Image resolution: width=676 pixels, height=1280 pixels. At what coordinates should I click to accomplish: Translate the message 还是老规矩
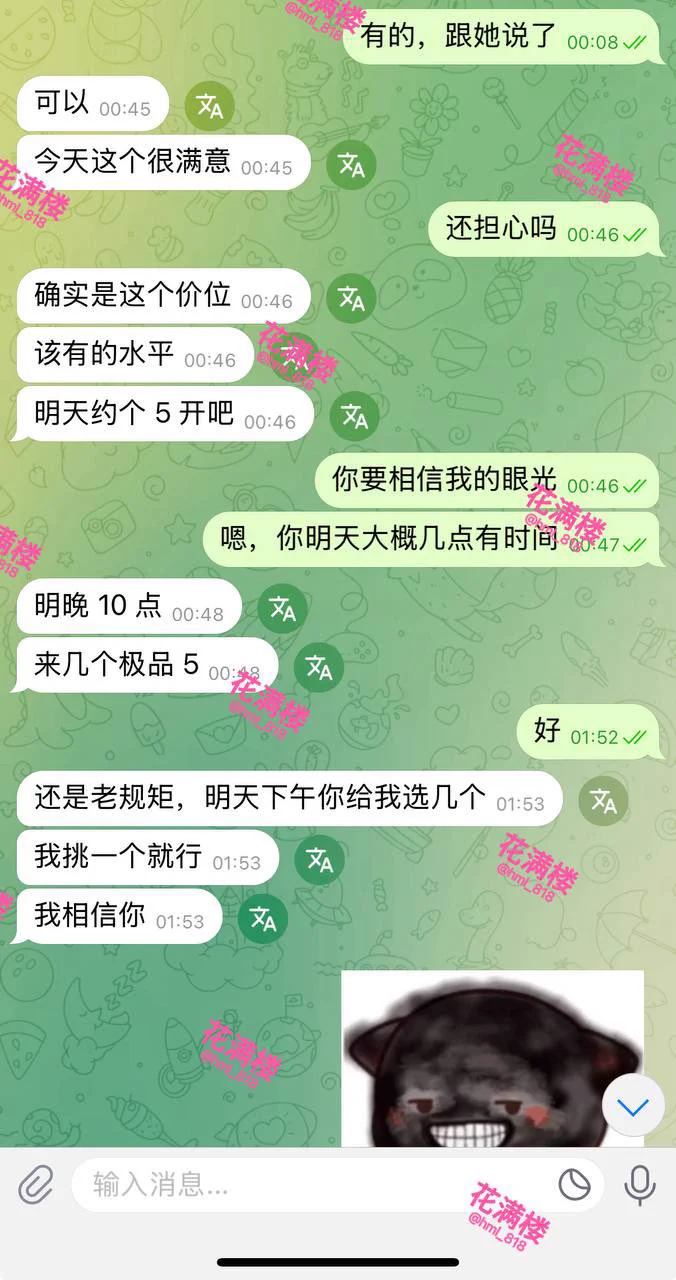603,800
